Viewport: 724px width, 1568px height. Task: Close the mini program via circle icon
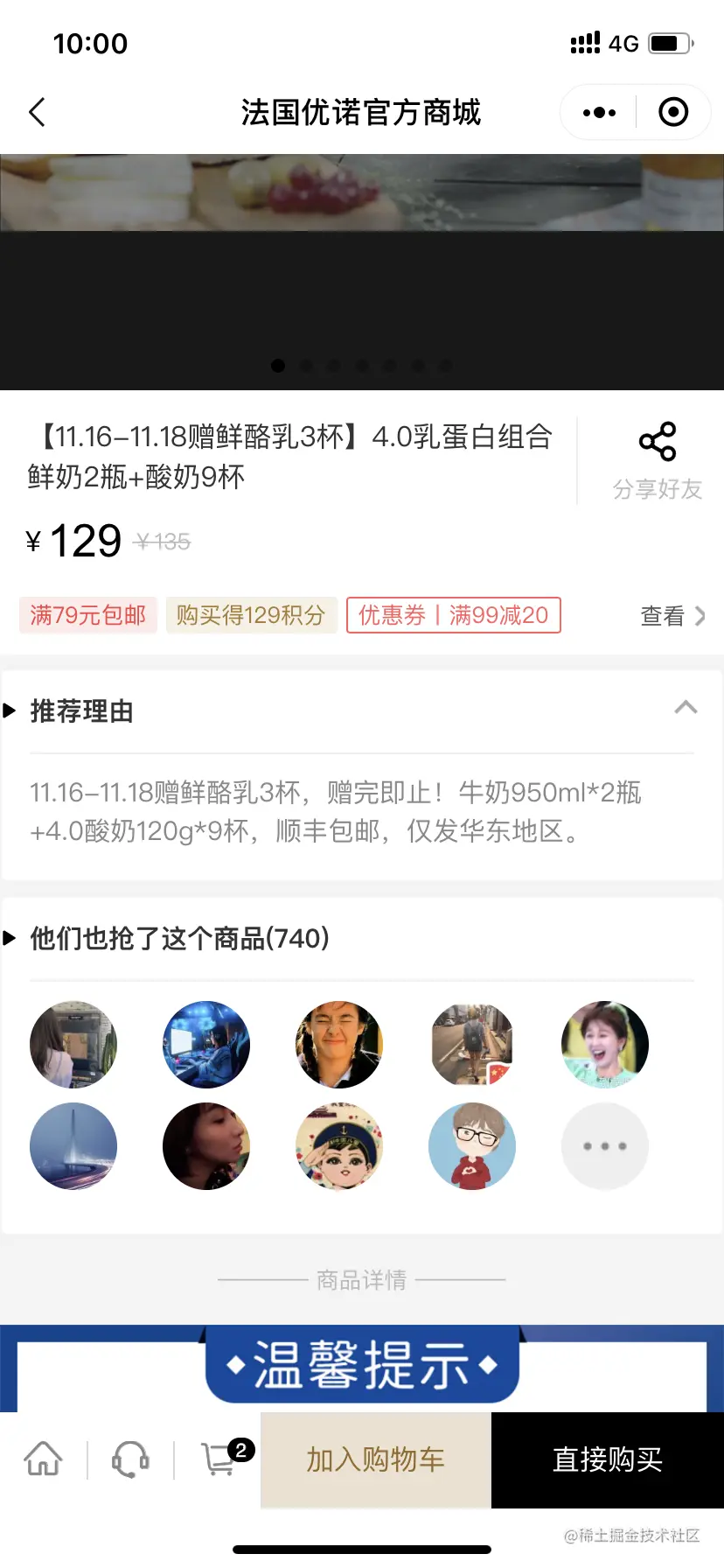pos(672,112)
